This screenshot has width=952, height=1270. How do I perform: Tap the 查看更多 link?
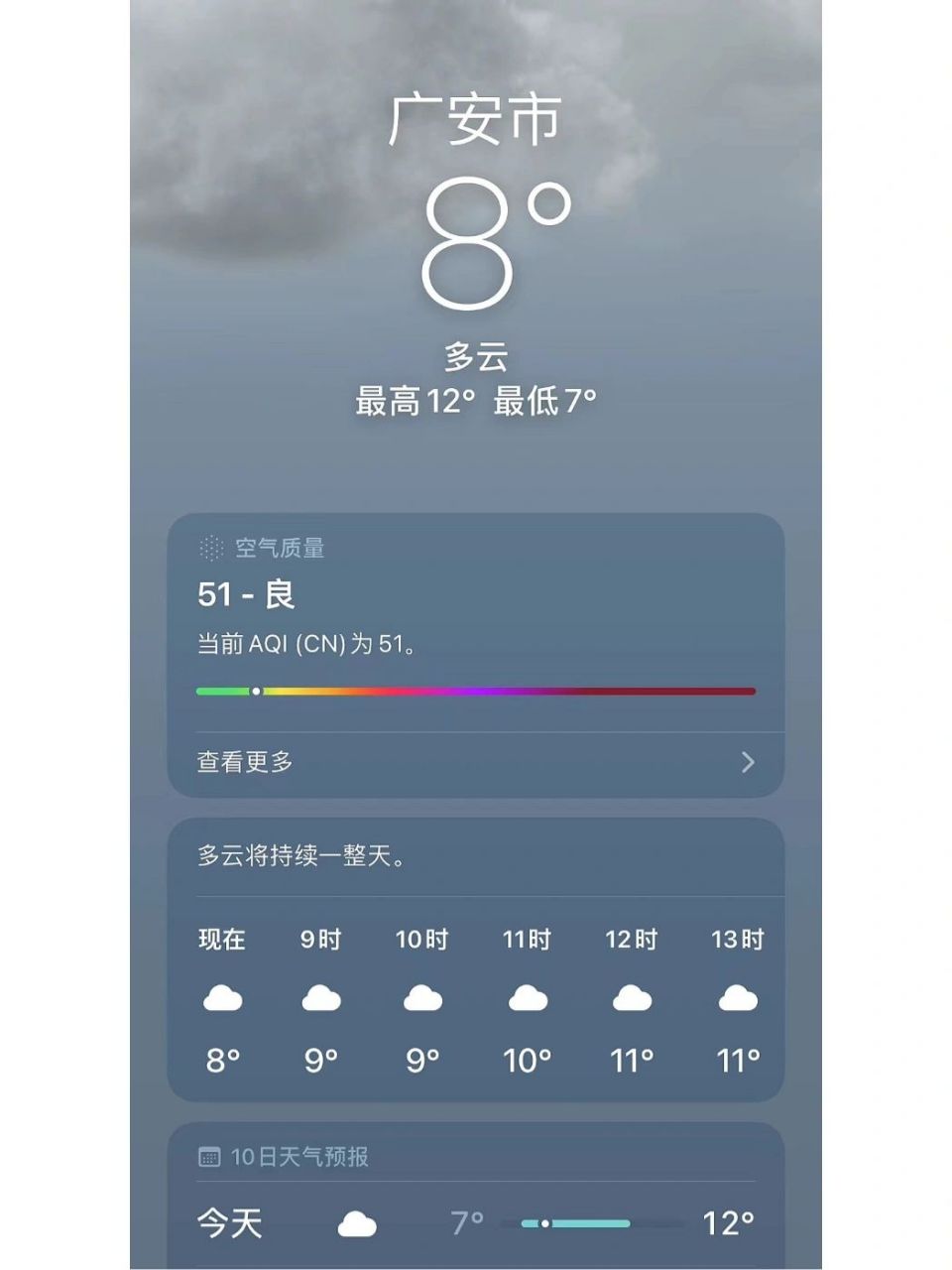243,762
